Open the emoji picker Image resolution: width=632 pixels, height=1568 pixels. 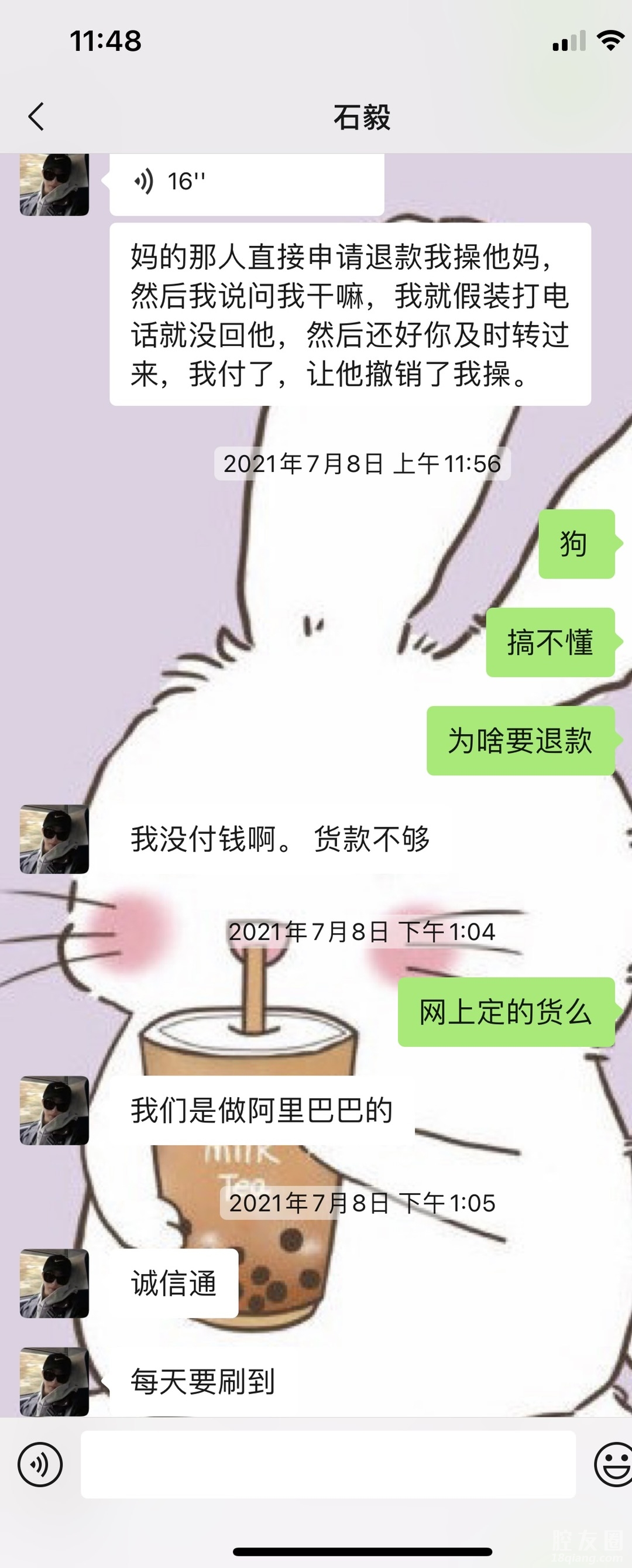[613, 1465]
